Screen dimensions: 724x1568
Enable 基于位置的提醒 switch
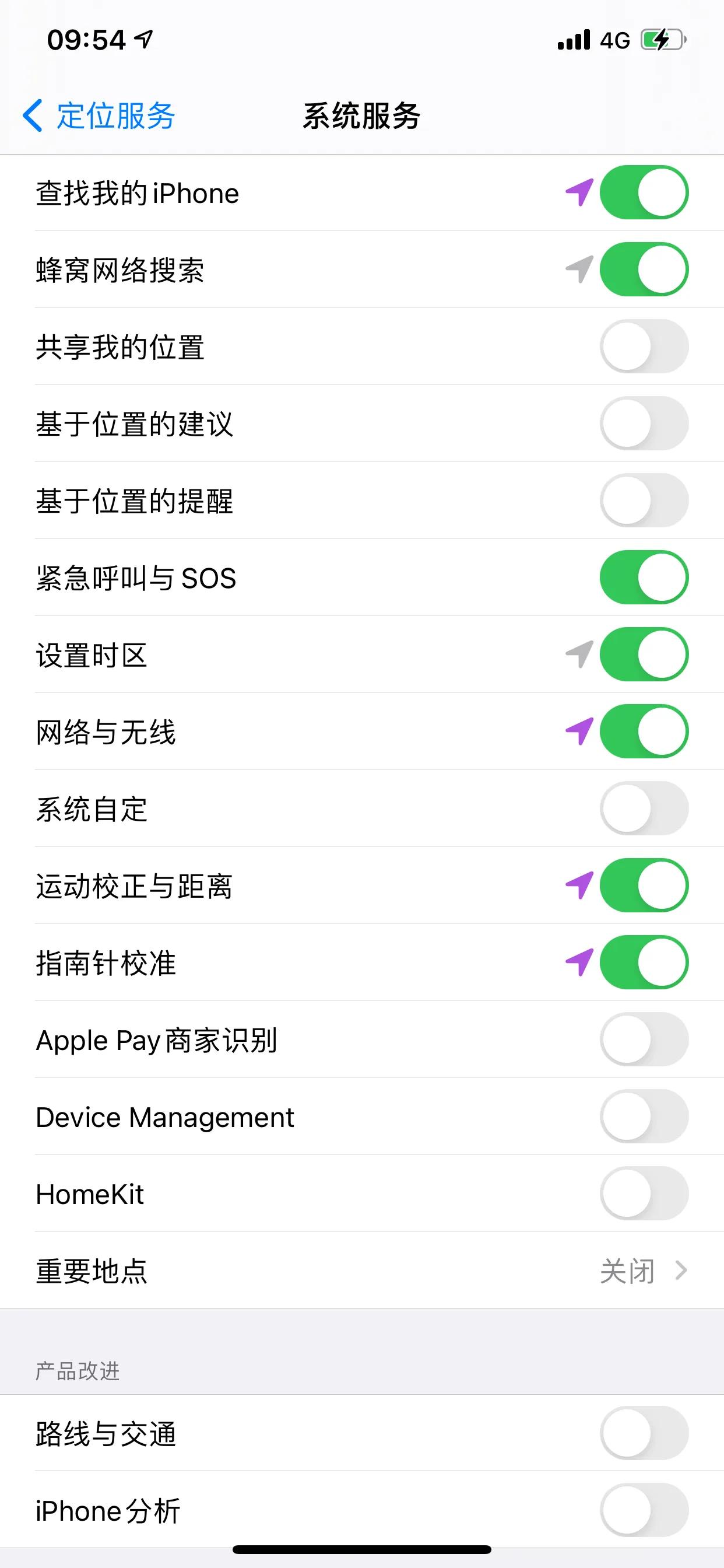644,501
